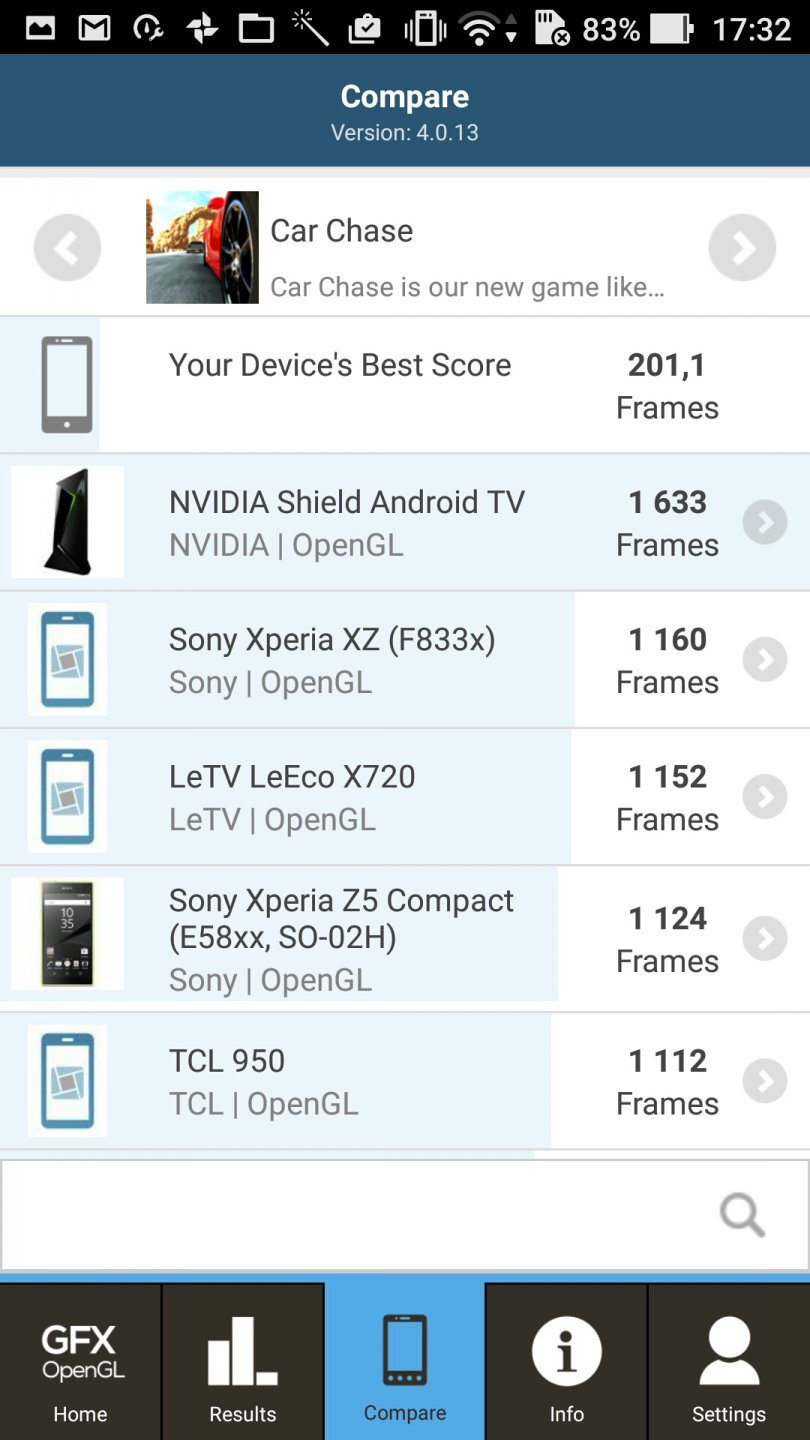Open details for LeTV LeEco X720

[765, 796]
